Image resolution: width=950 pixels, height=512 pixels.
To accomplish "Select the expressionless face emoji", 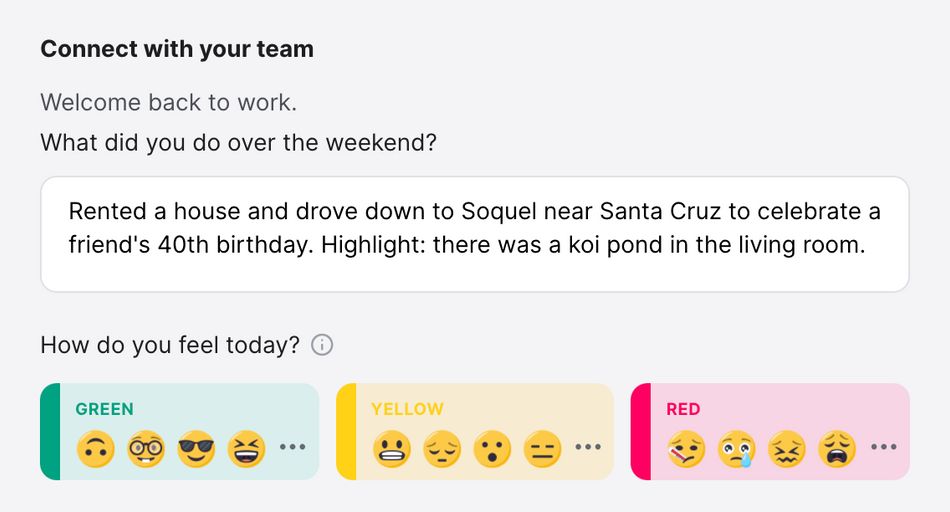I will pyautogui.click(x=542, y=449).
